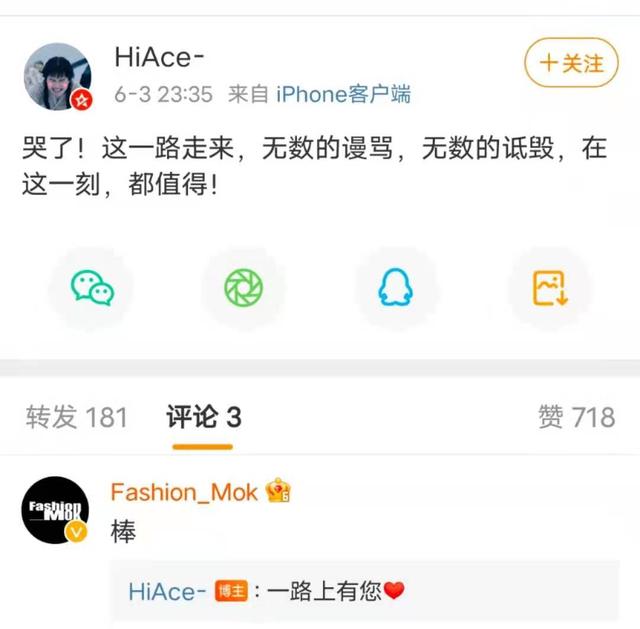View the 赞 718 likes tab
The width and height of the screenshot is (640, 629).
tap(576, 417)
